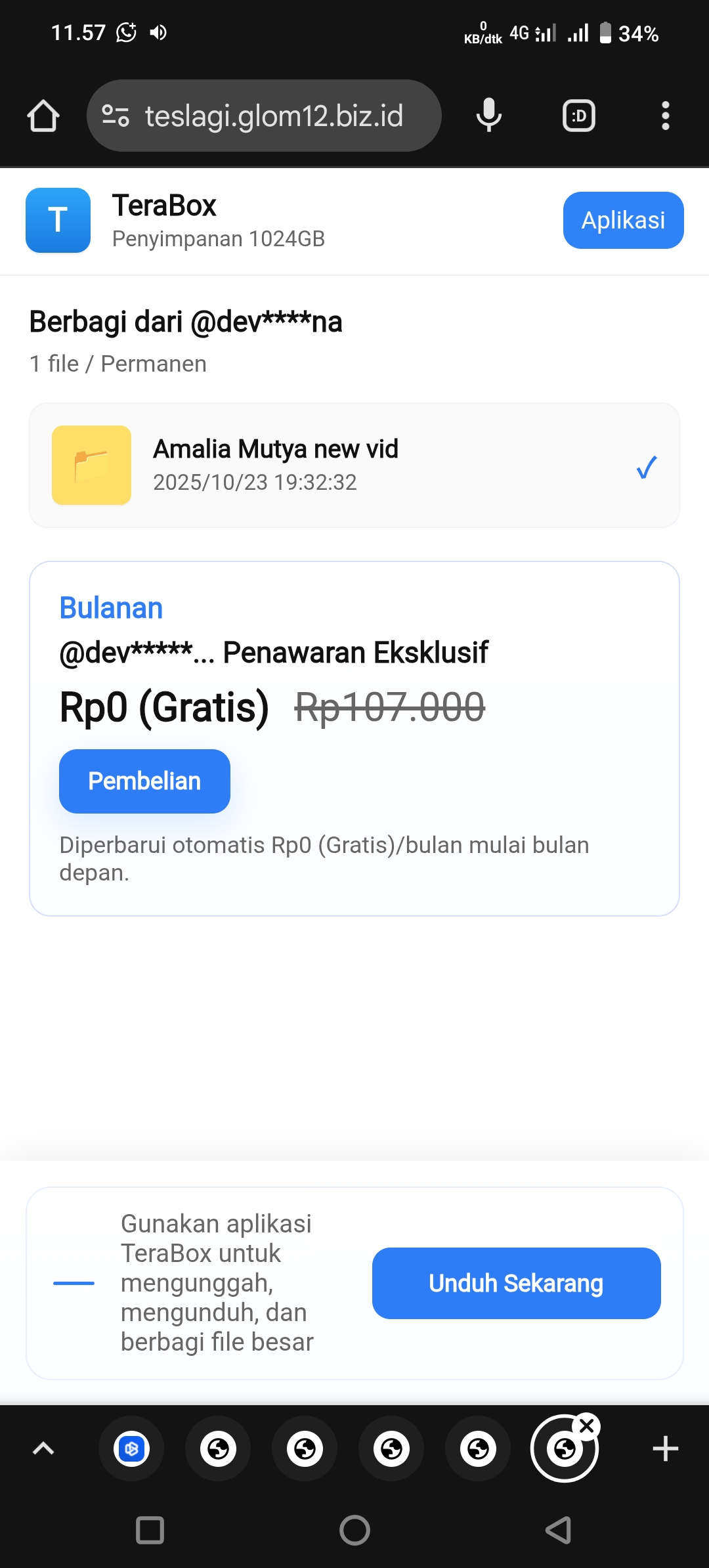Tap the Aplikasi button in the header
The width and height of the screenshot is (709, 1568).
[622, 220]
